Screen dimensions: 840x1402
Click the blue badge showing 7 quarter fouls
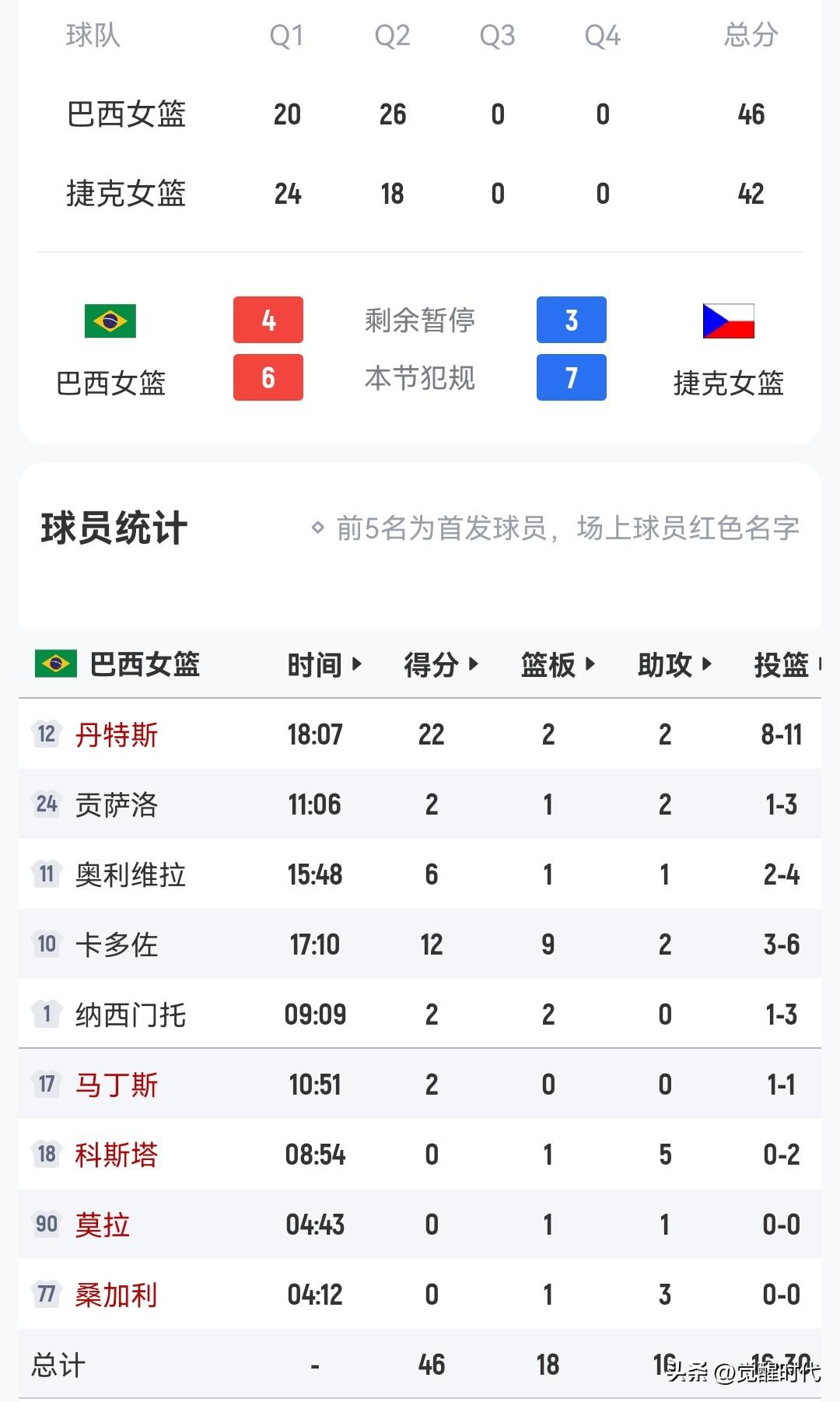pyautogui.click(x=572, y=379)
